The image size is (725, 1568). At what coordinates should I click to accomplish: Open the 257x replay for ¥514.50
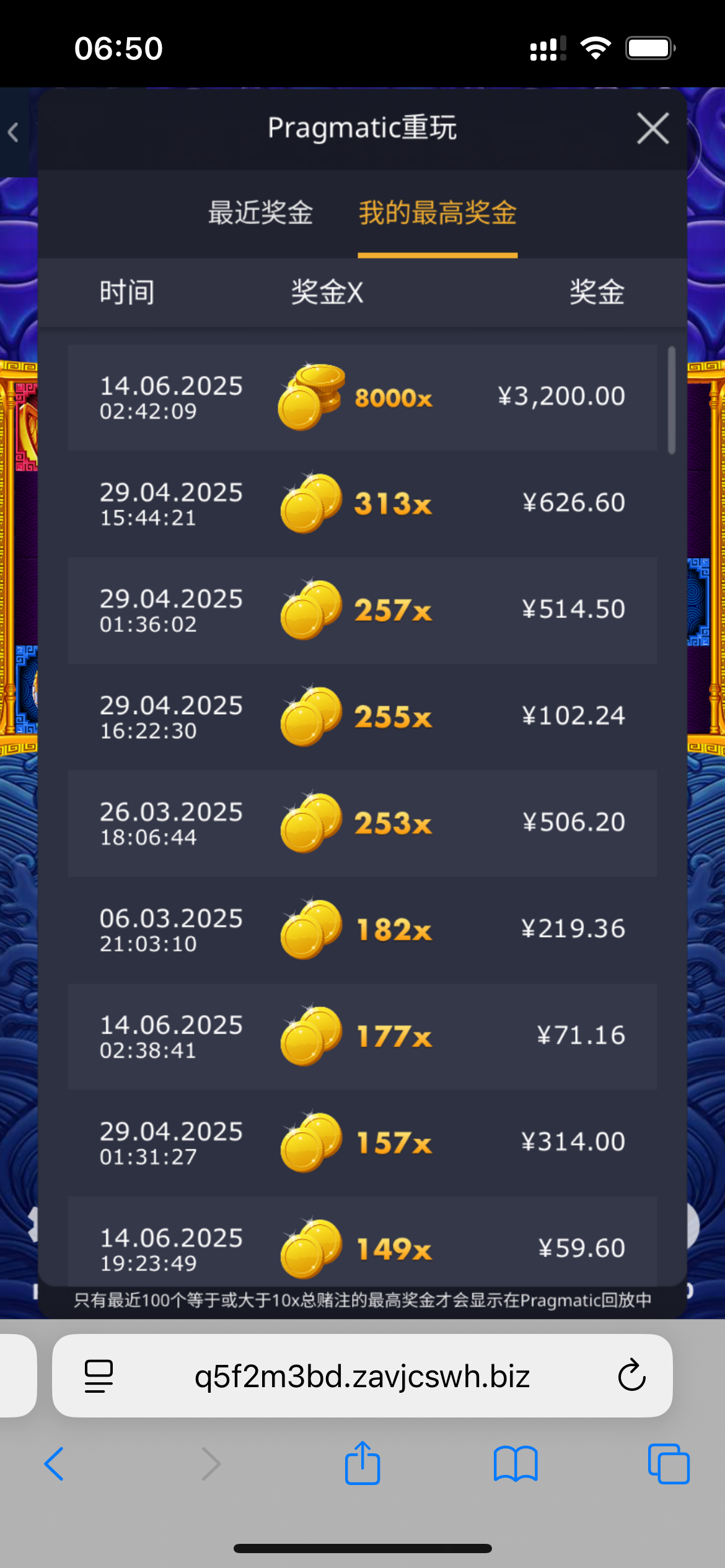362,610
